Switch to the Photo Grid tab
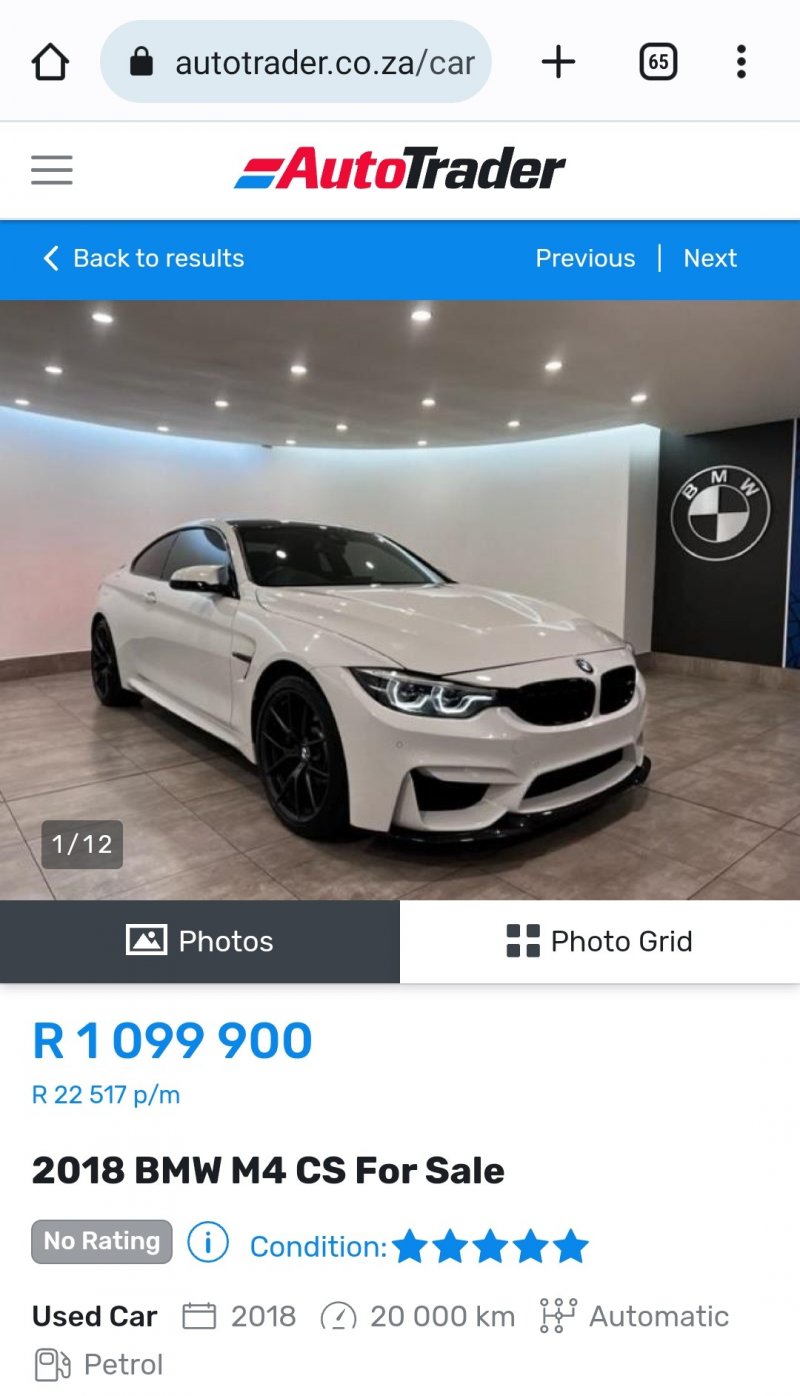This screenshot has width=800, height=1396. 600,940
